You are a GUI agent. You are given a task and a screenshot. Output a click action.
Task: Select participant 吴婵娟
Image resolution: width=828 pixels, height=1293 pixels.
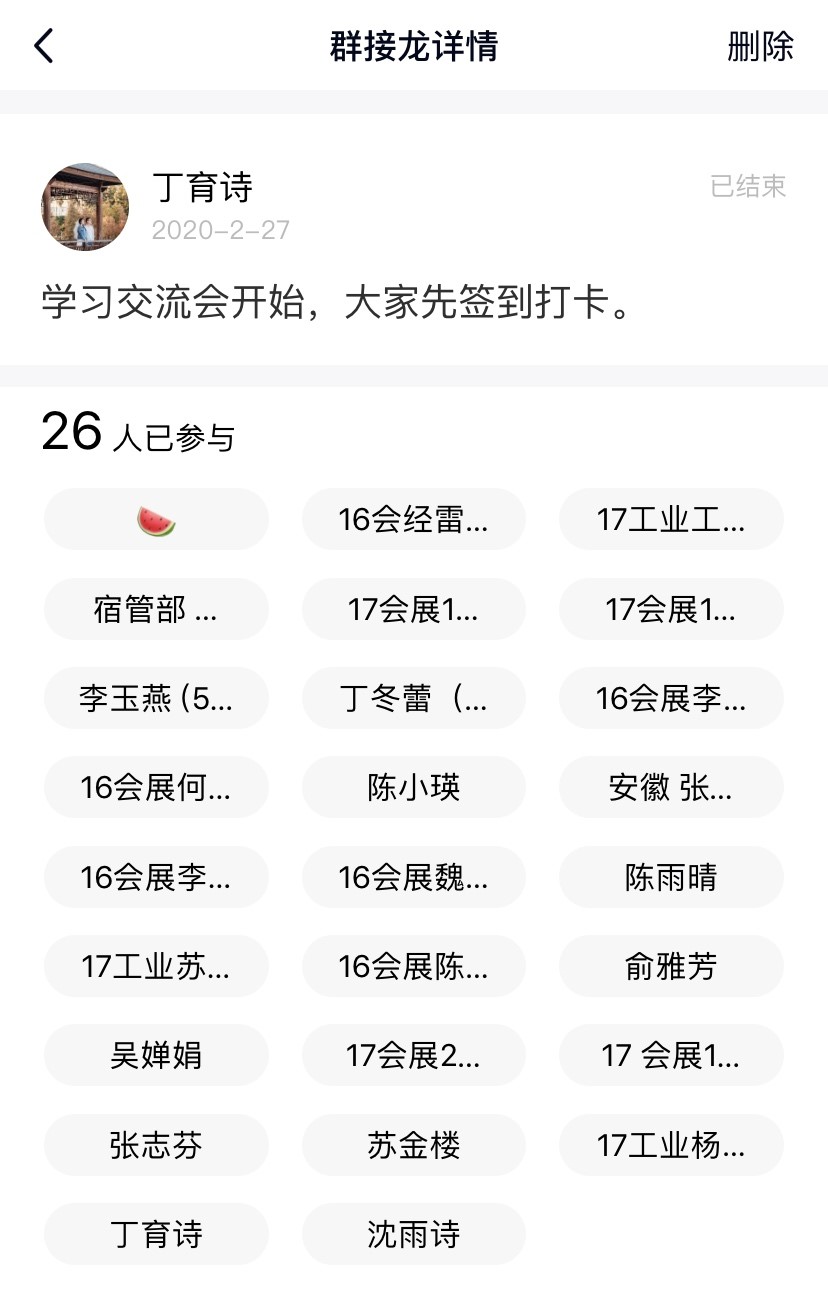click(156, 1055)
